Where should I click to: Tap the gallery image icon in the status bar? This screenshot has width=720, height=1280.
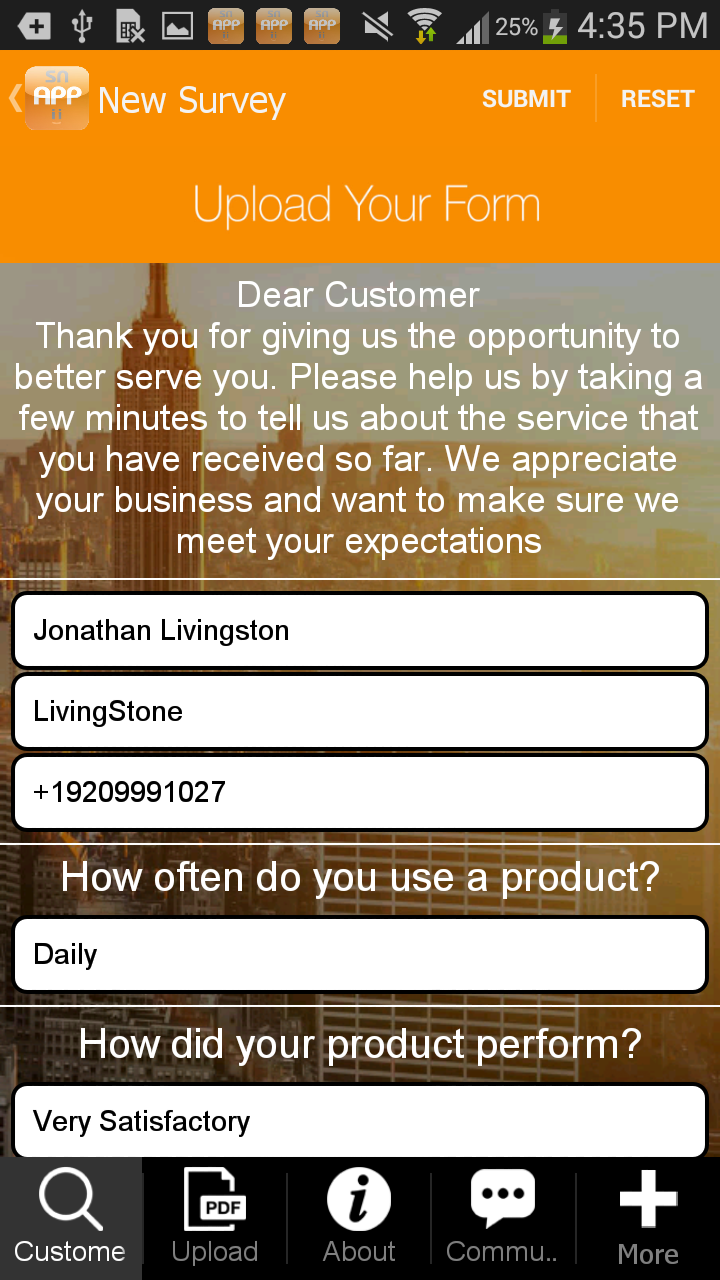tap(175, 25)
